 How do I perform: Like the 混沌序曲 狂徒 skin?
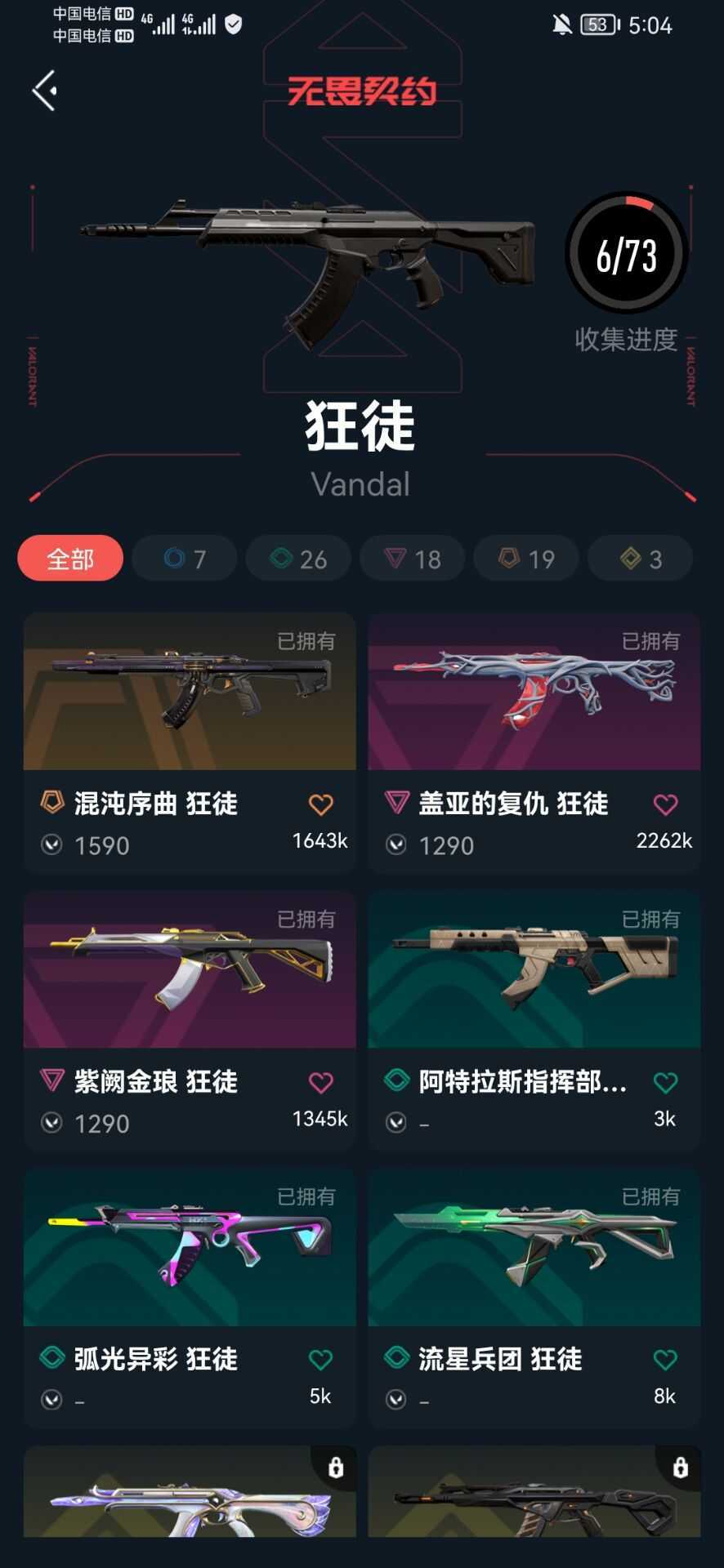tap(321, 804)
